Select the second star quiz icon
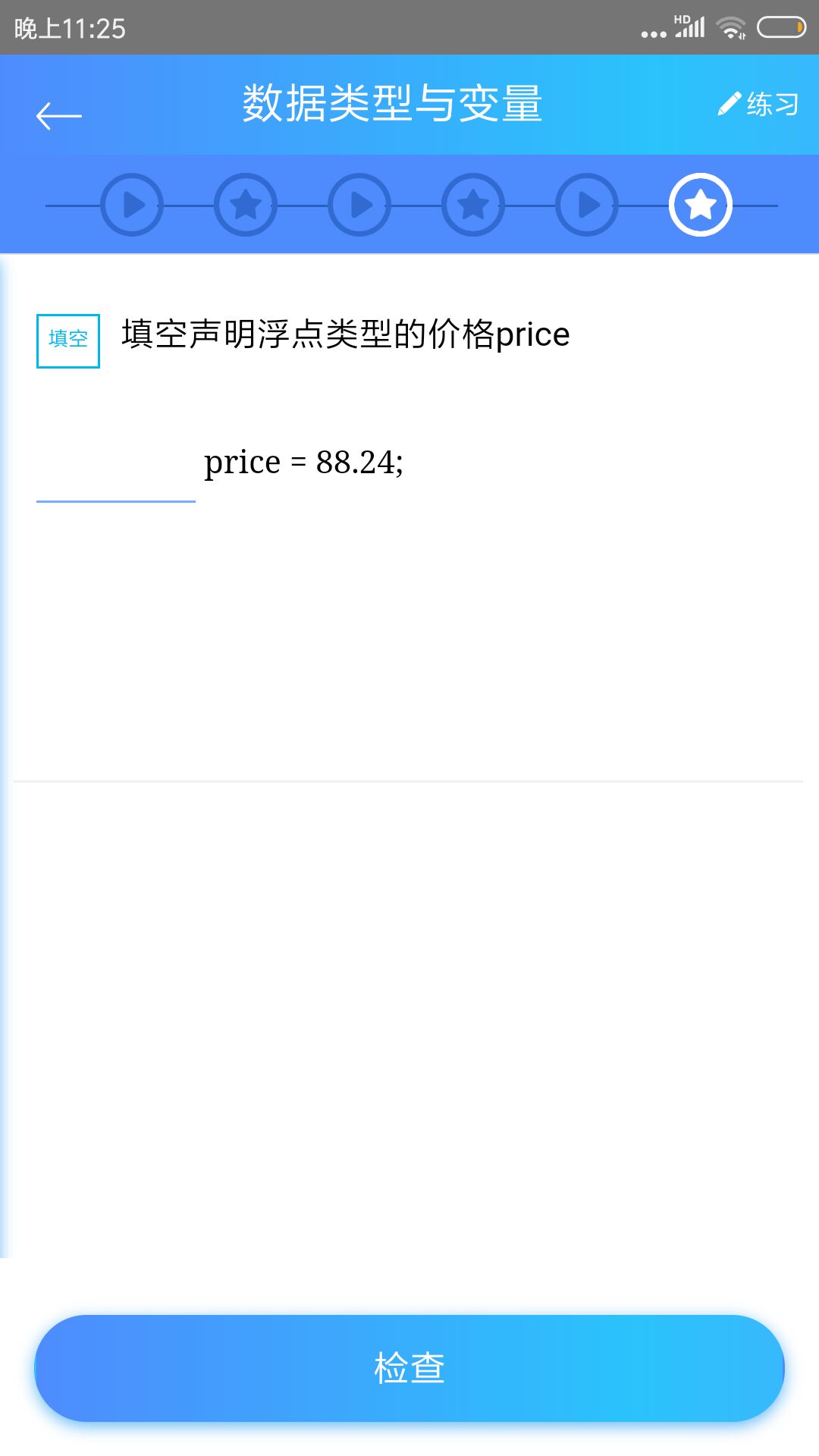Screen dimensions: 819x1456 473,204
